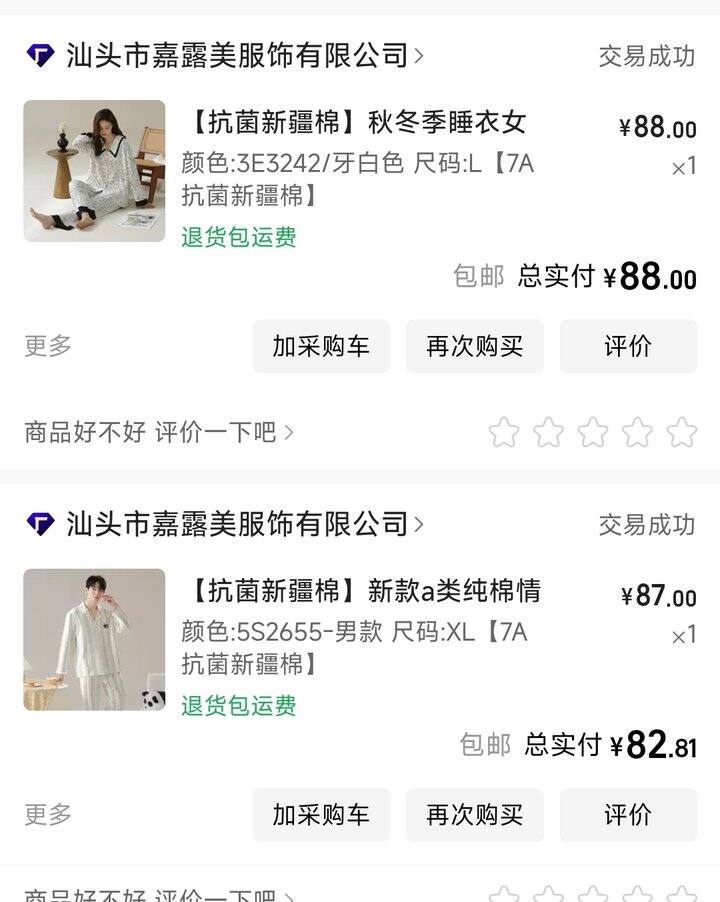Tap 评价 for the 新款a类纯棉情 order
Screen dimensions: 720x902
(628, 815)
